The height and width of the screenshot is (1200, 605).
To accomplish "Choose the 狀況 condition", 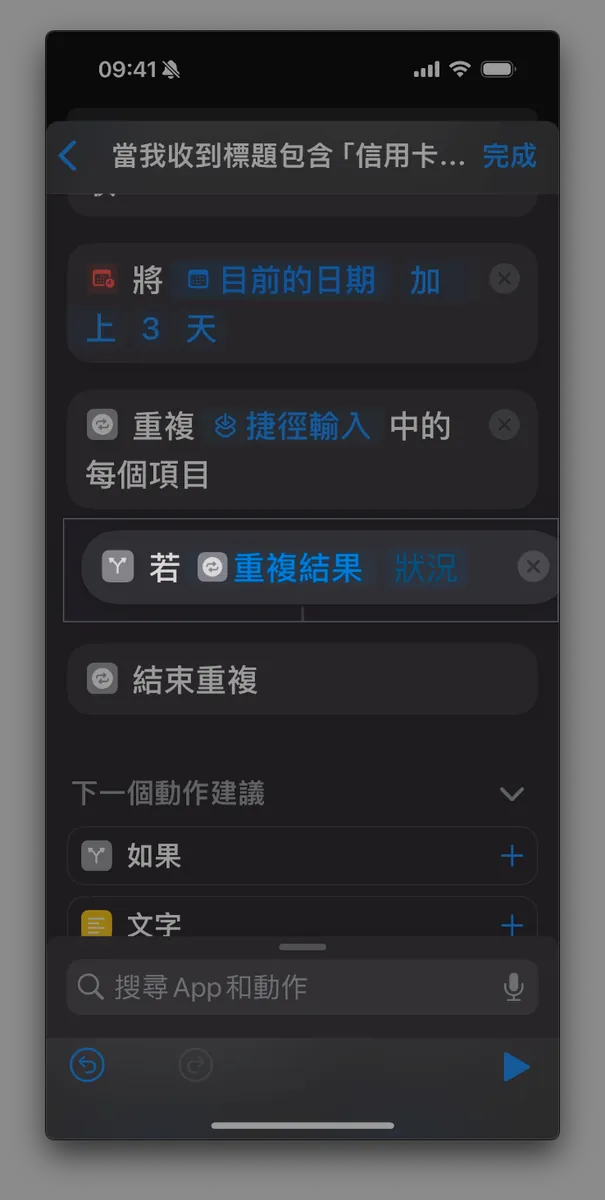I will [x=426, y=568].
